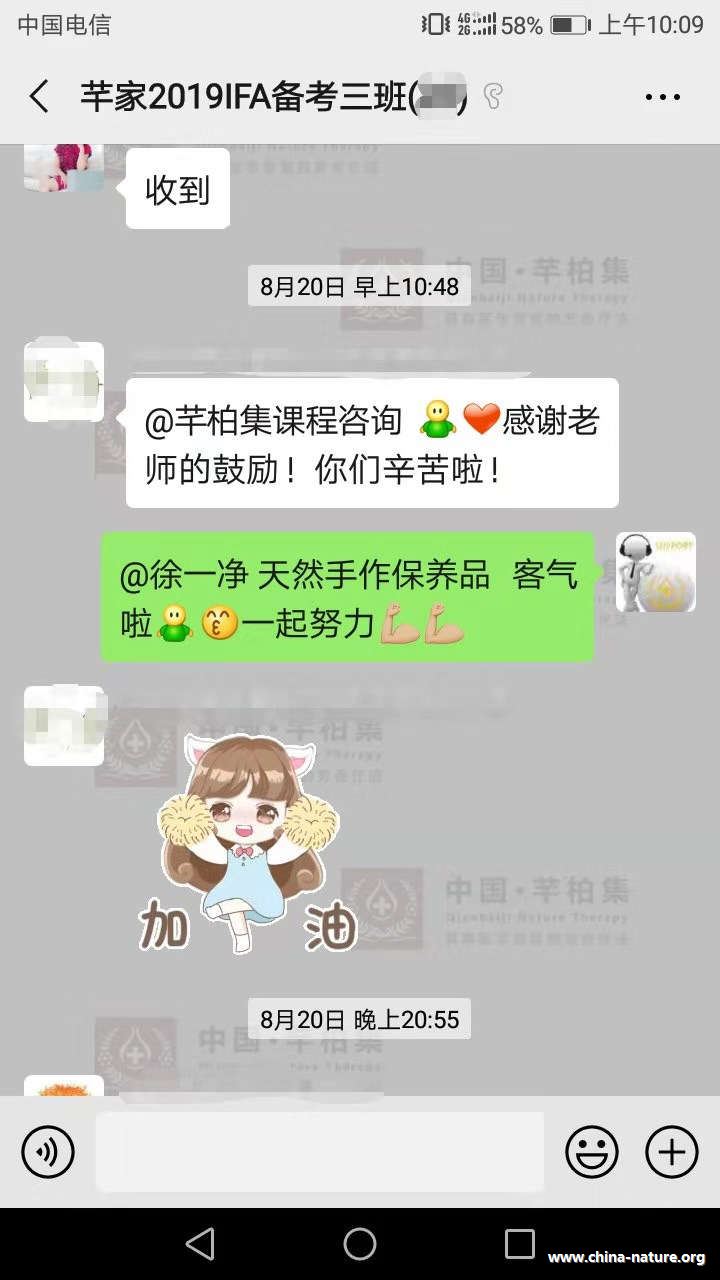
Task: Open the headset avatar of the green message sender
Action: coord(656,572)
